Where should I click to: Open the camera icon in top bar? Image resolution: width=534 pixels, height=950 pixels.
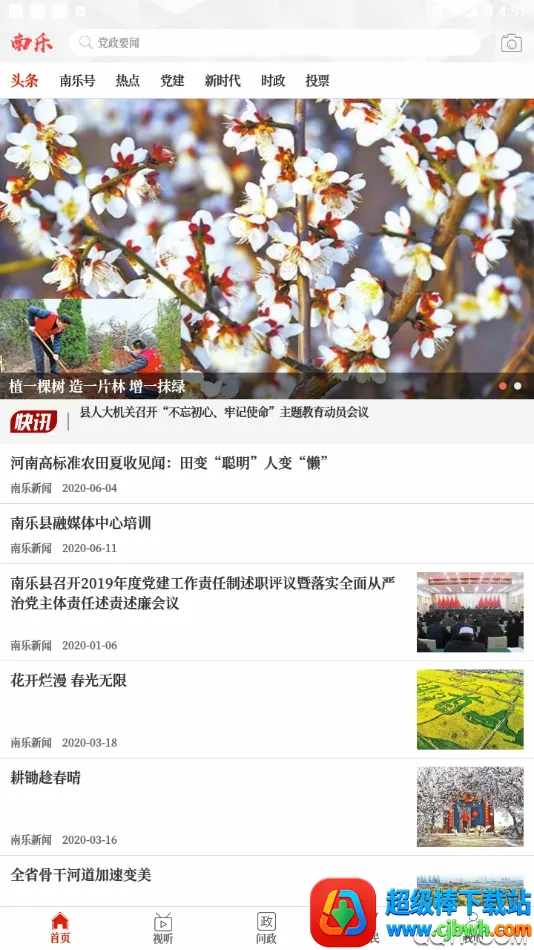coord(511,43)
